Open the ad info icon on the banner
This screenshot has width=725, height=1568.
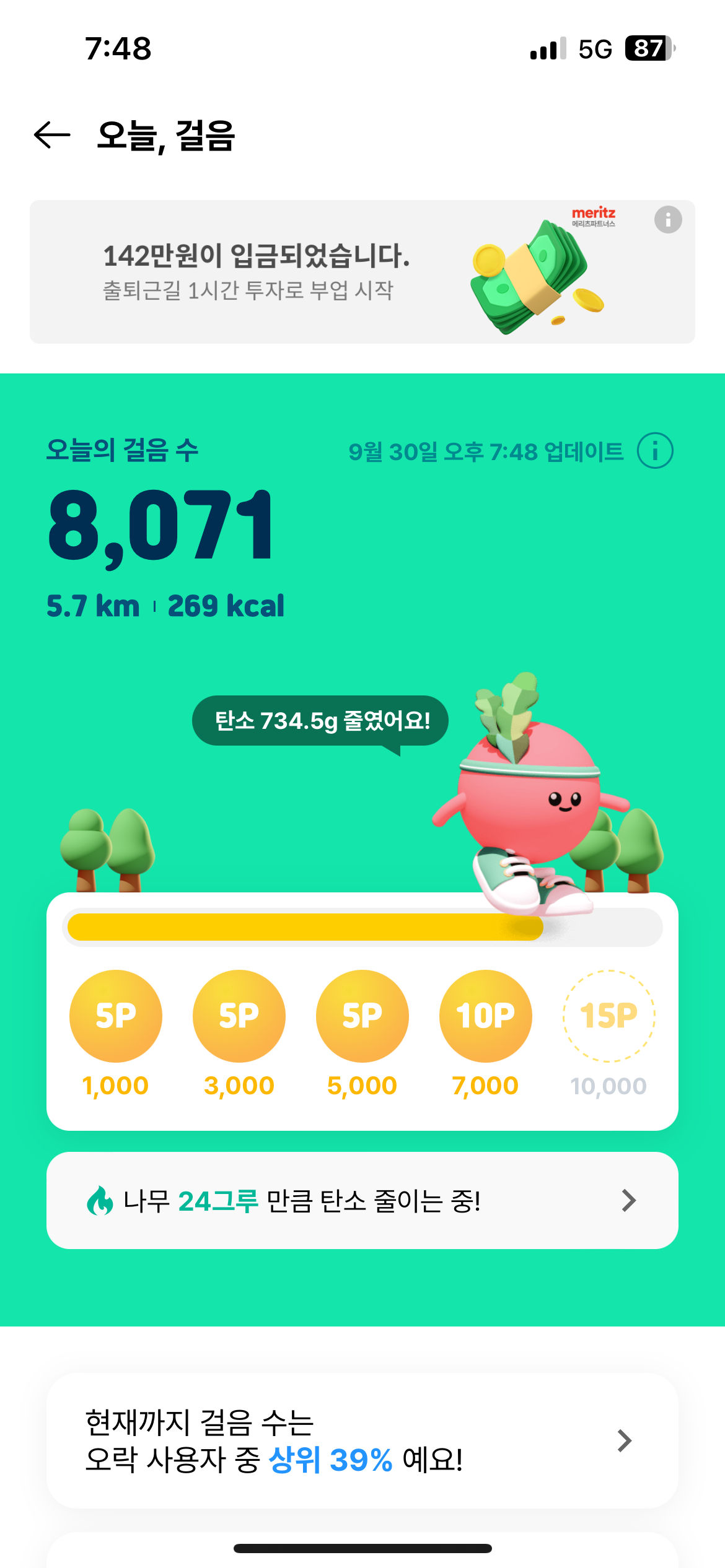coord(668,220)
